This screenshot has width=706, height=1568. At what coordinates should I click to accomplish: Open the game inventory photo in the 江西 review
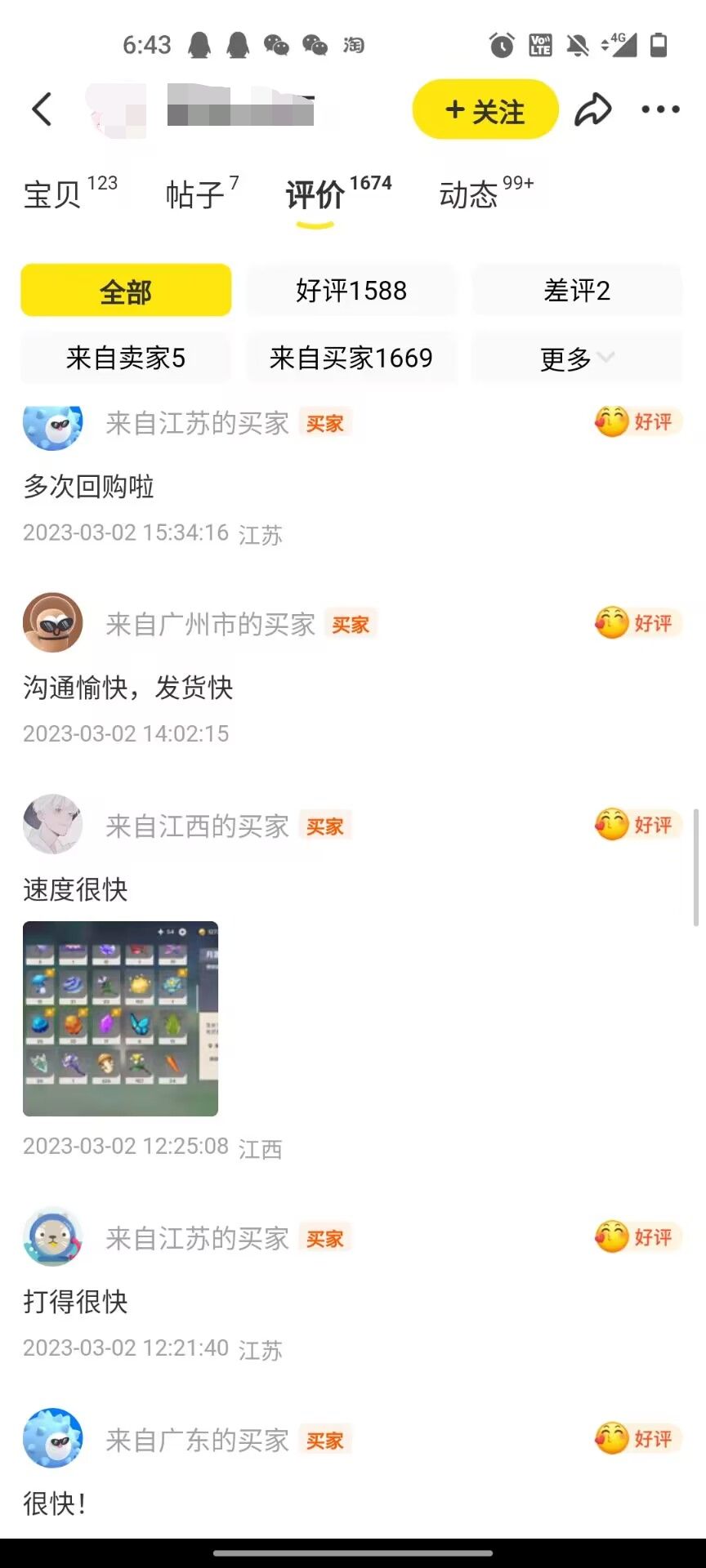coord(121,1018)
